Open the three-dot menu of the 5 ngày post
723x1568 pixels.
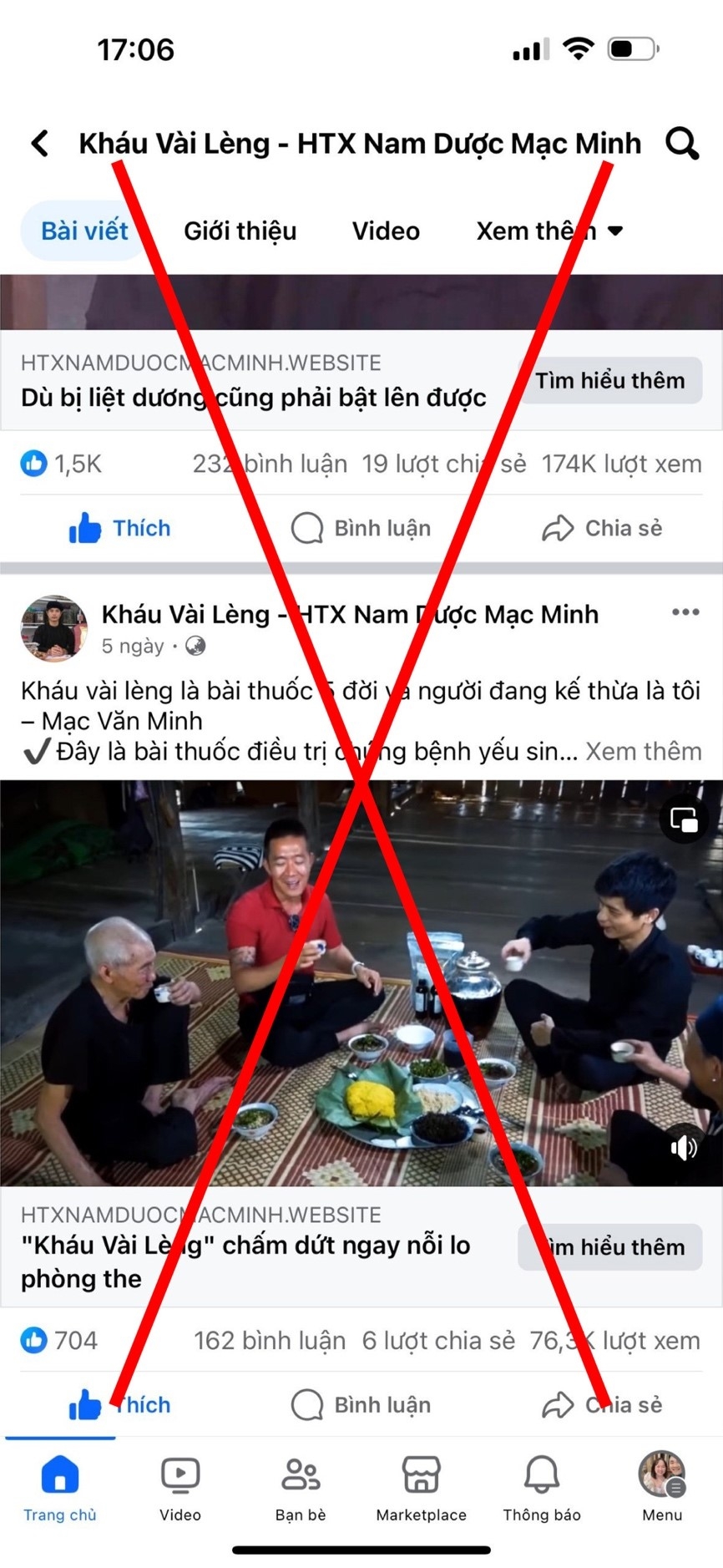685,612
